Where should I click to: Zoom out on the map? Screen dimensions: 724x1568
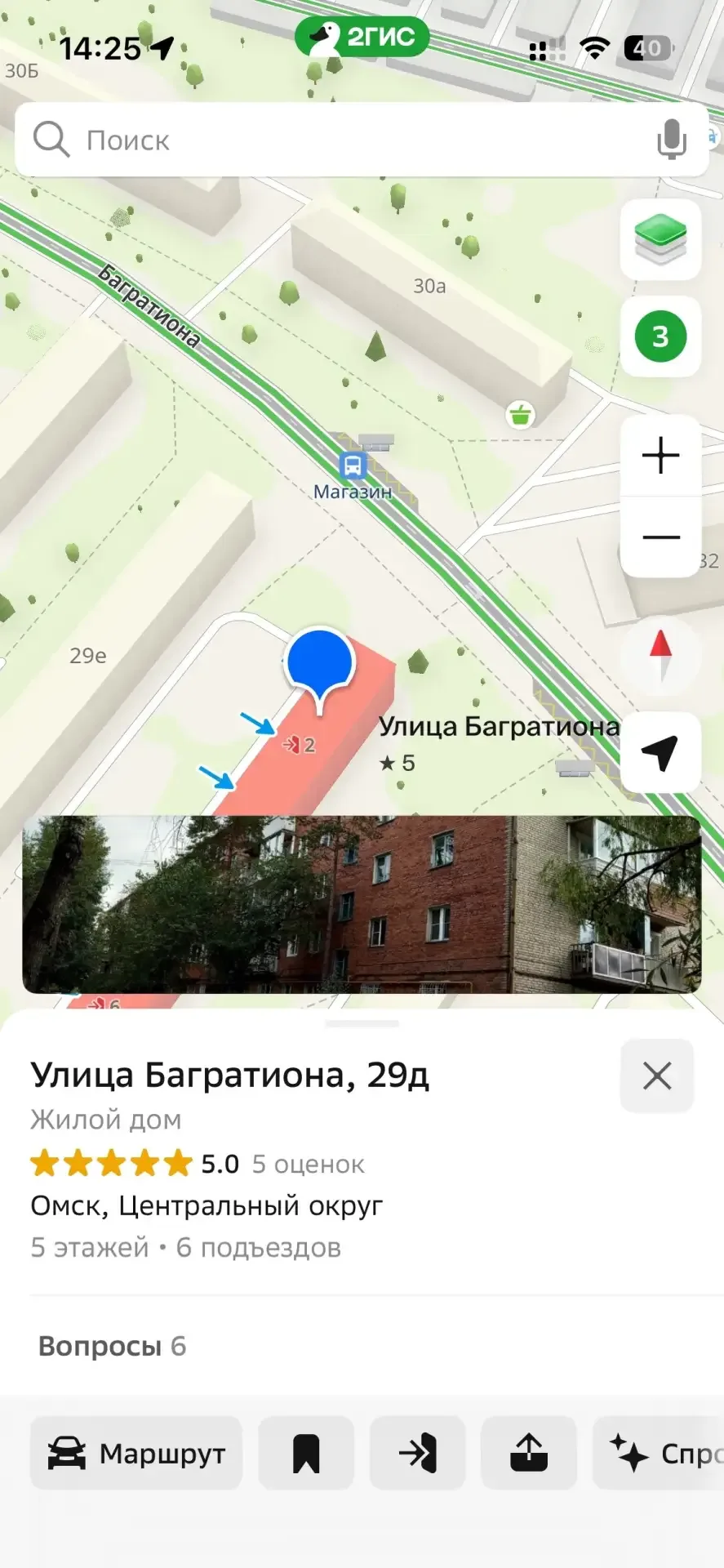point(660,537)
